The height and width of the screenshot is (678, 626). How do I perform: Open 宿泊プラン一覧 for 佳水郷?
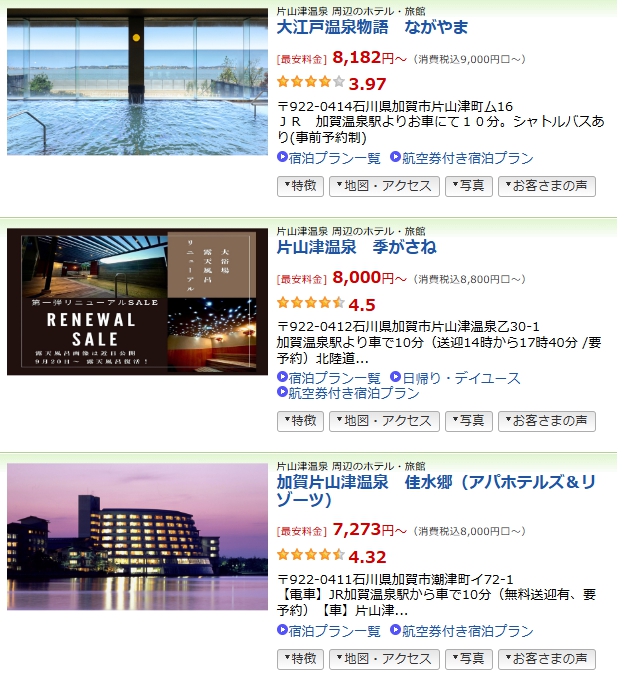pos(334,631)
